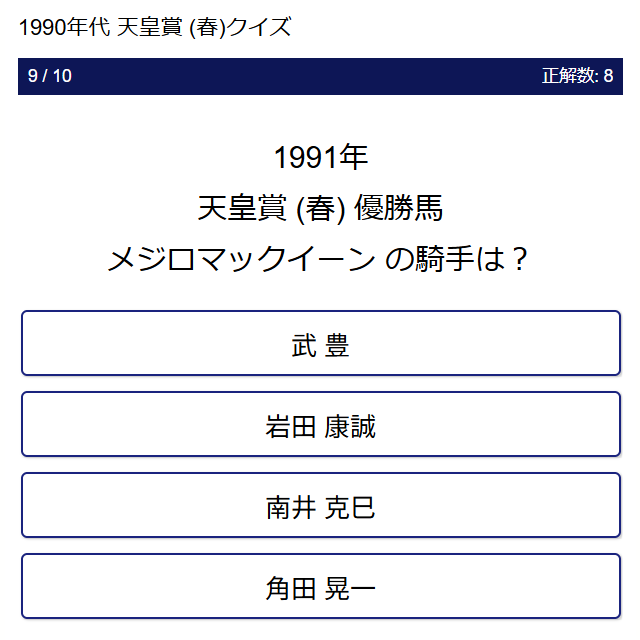Choose 岩田 康誠 as the jockey
This screenshot has height=640, width=640.
coord(320,425)
